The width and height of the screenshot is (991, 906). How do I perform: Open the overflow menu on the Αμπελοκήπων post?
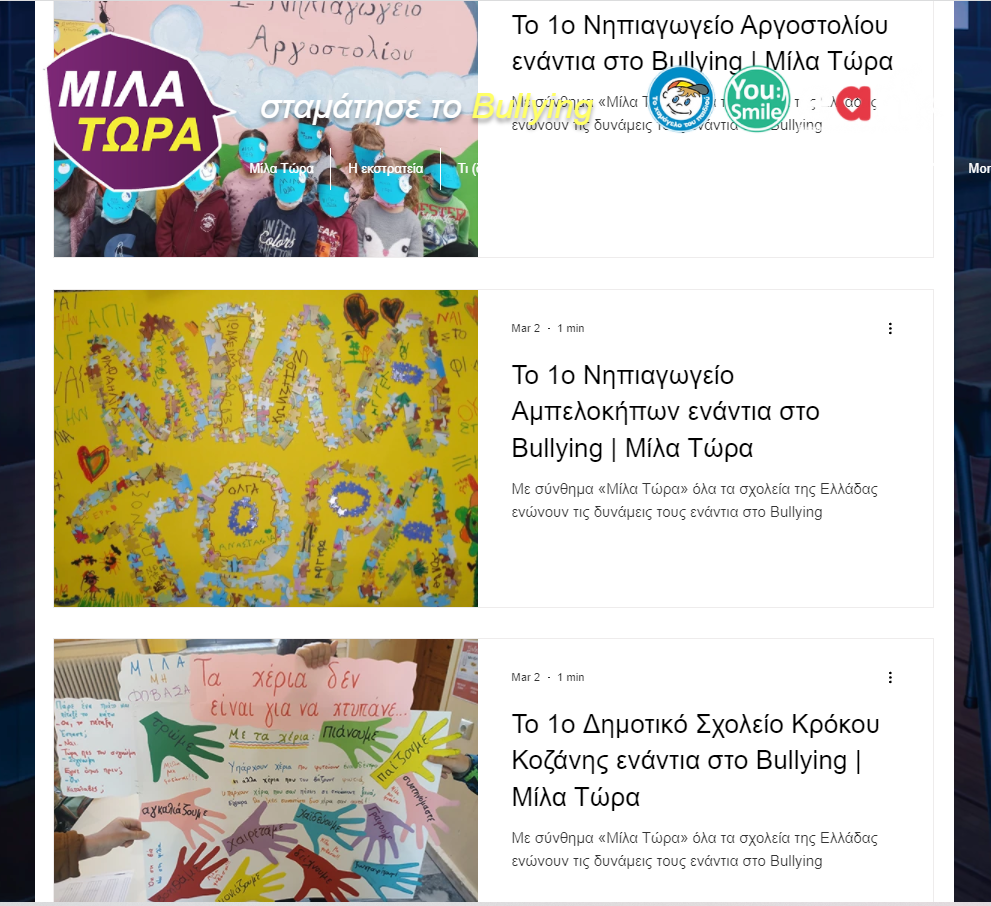890,328
